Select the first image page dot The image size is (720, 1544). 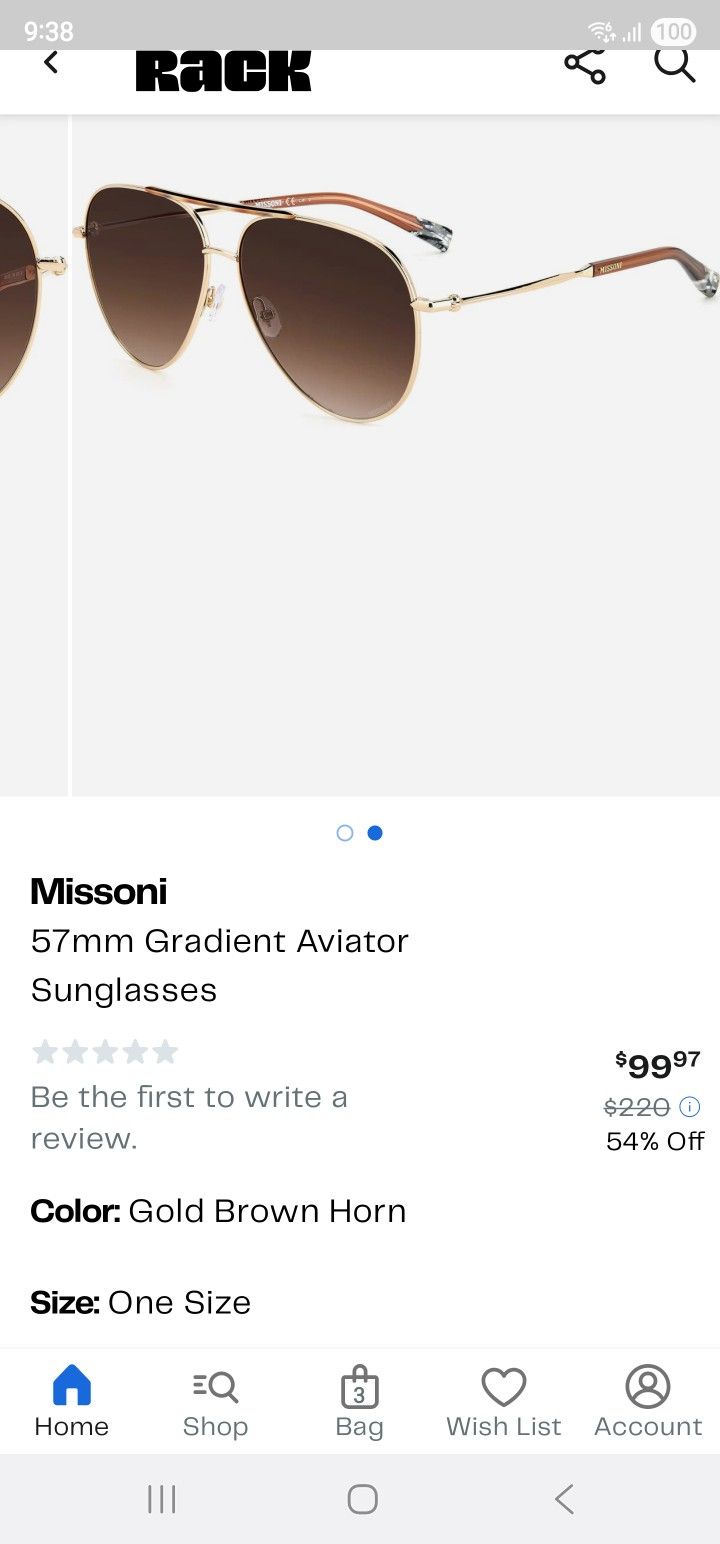345,833
